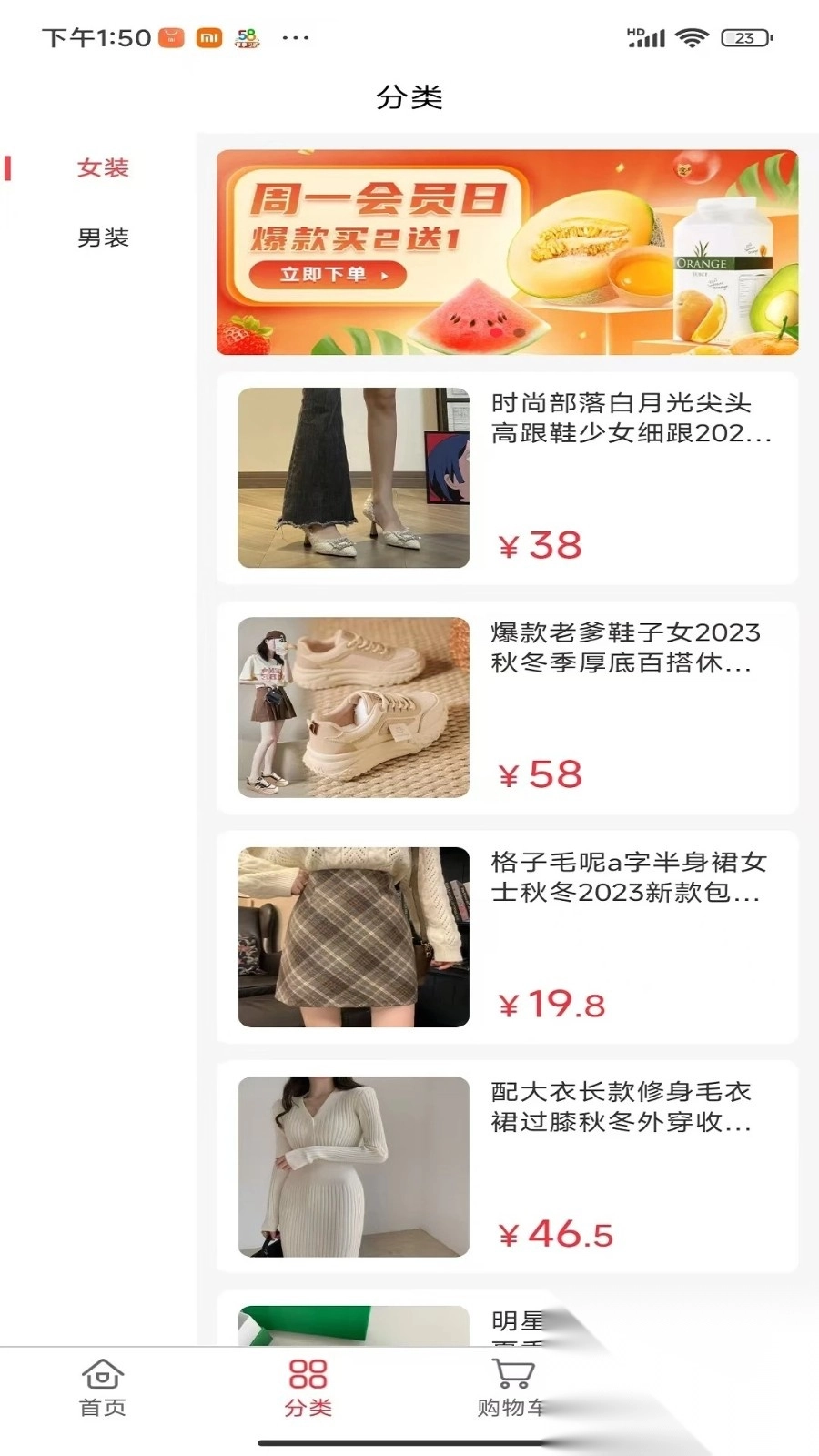Switch to the 男装 category
Viewport: 819px width, 1456px height.
point(104,238)
